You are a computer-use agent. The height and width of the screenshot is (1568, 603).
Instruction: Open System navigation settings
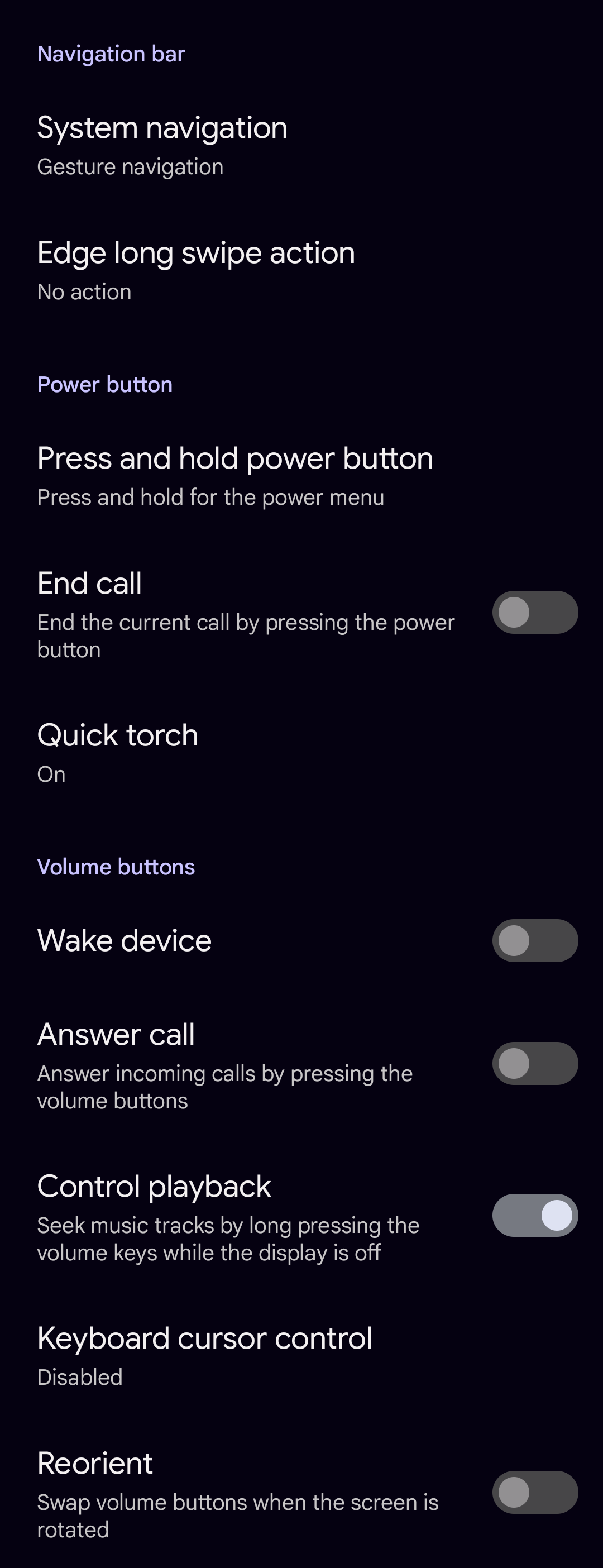point(162,146)
